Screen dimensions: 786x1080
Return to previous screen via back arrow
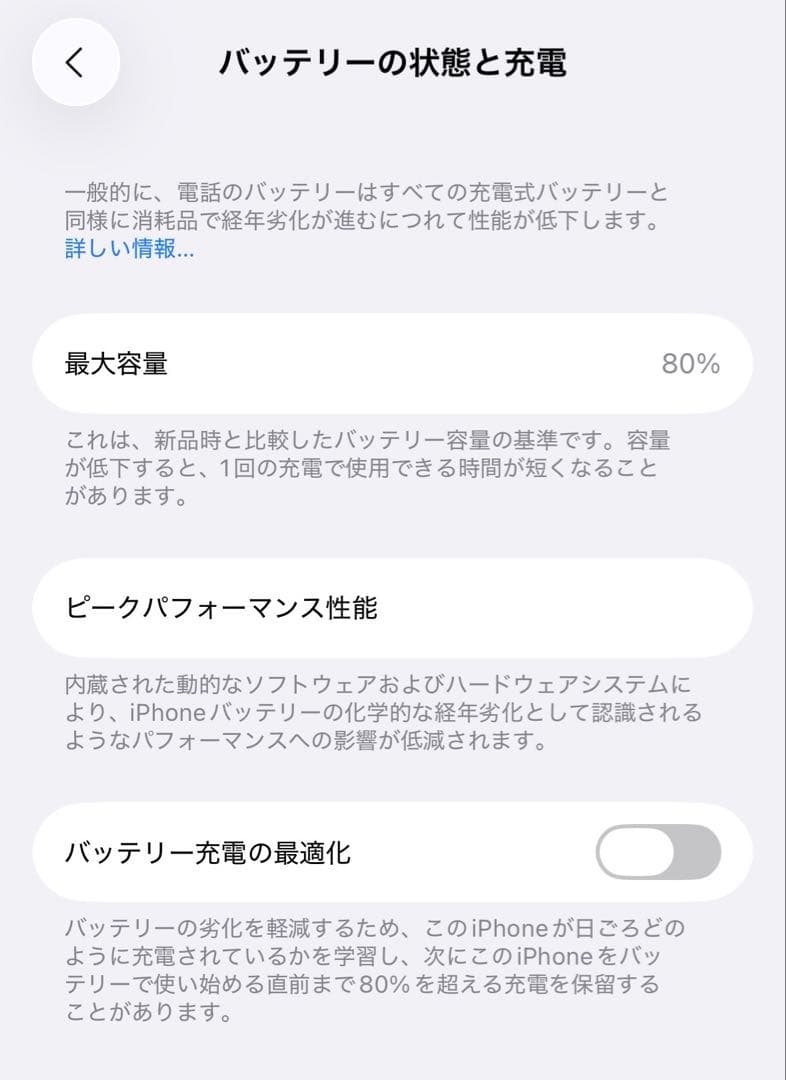point(75,62)
